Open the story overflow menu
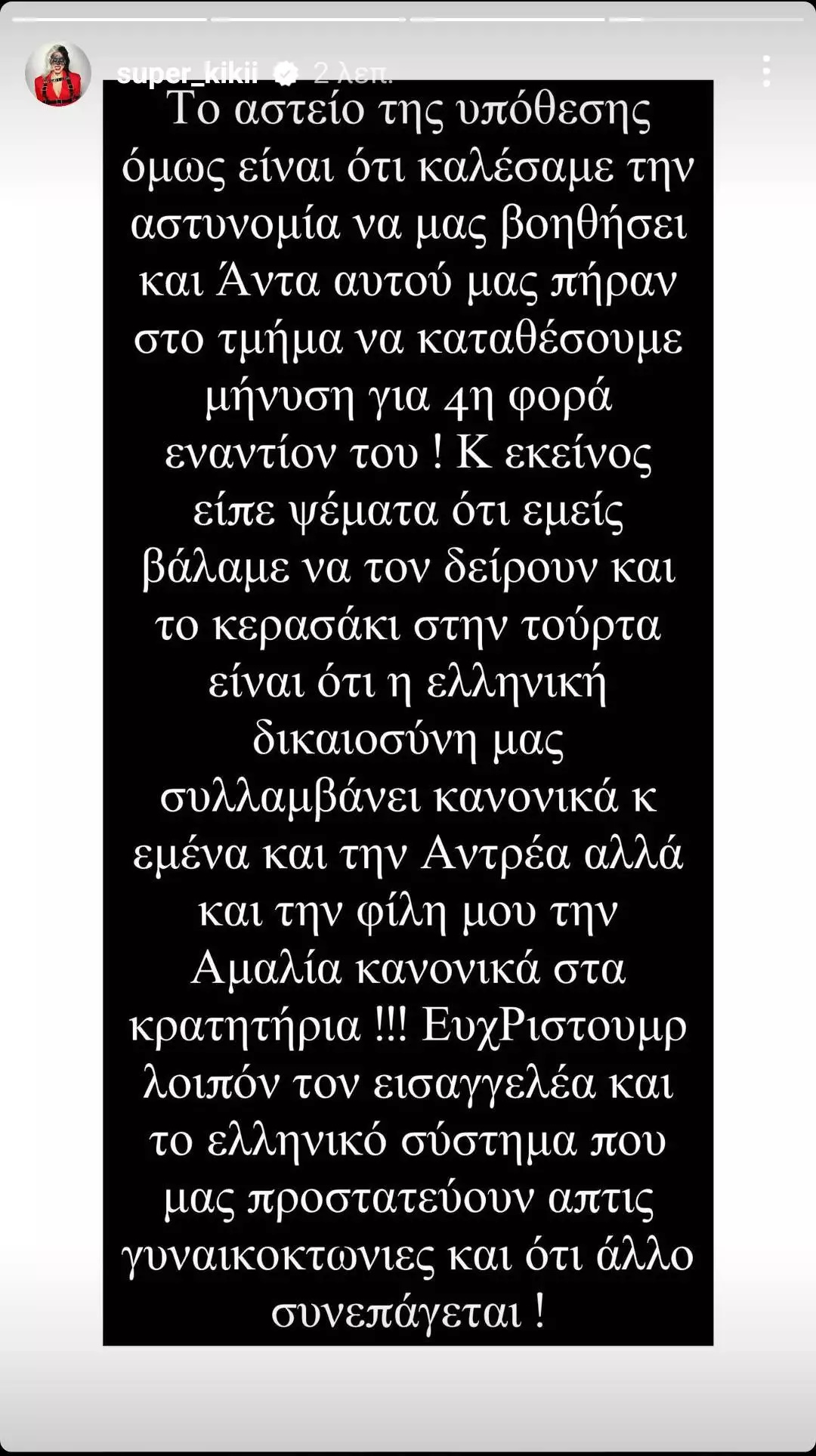Screen dimensions: 816x1456 765,72
